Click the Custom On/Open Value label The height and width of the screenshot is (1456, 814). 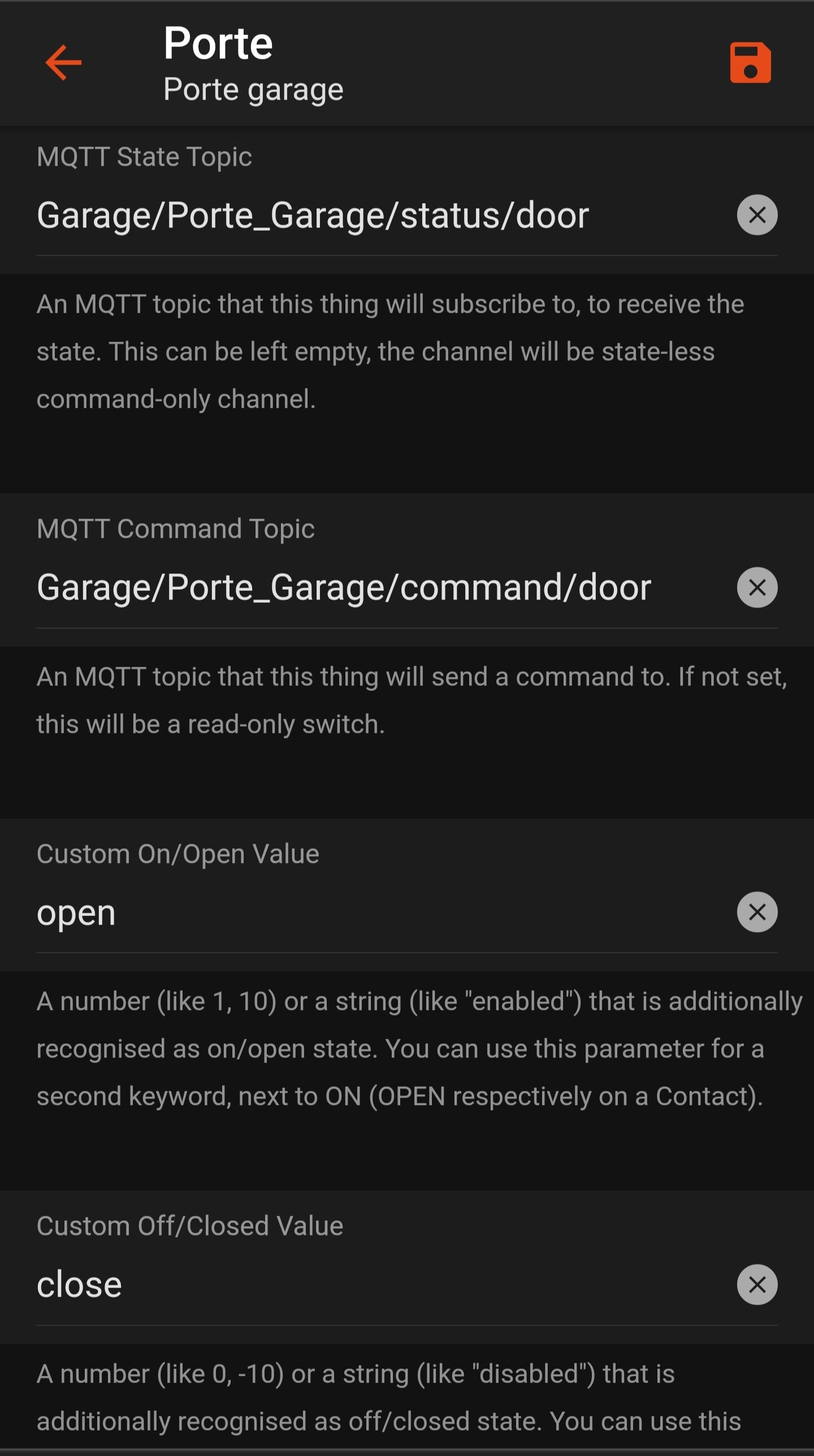click(x=177, y=854)
